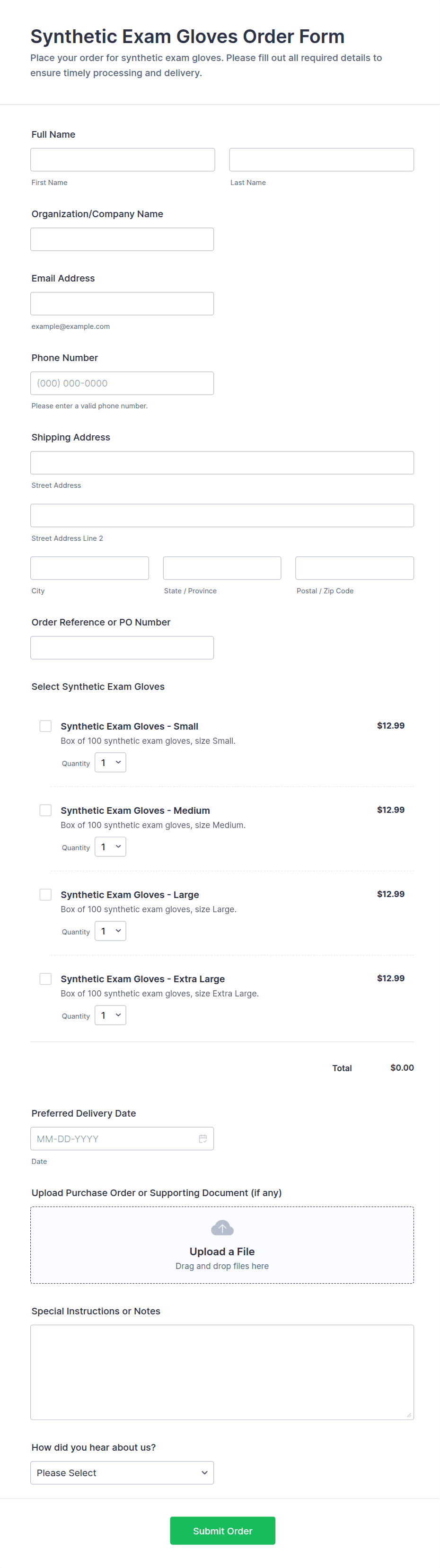The height and width of the screenshot is (1568, 440).
Task: Expand the How did you hear about us dropdown
Action: tap(122, 1472)
